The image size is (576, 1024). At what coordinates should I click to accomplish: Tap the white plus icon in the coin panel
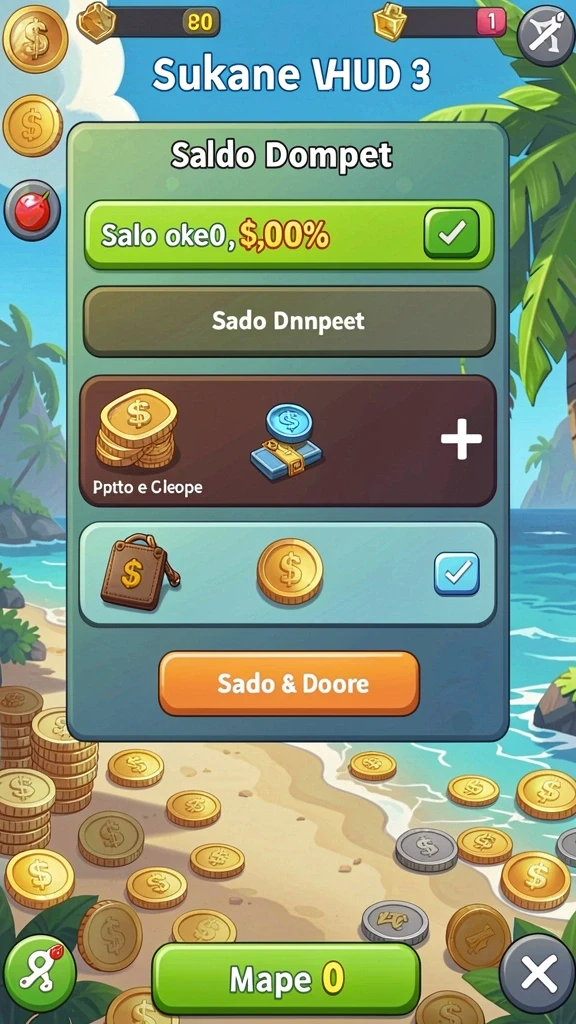pos(461,439)
